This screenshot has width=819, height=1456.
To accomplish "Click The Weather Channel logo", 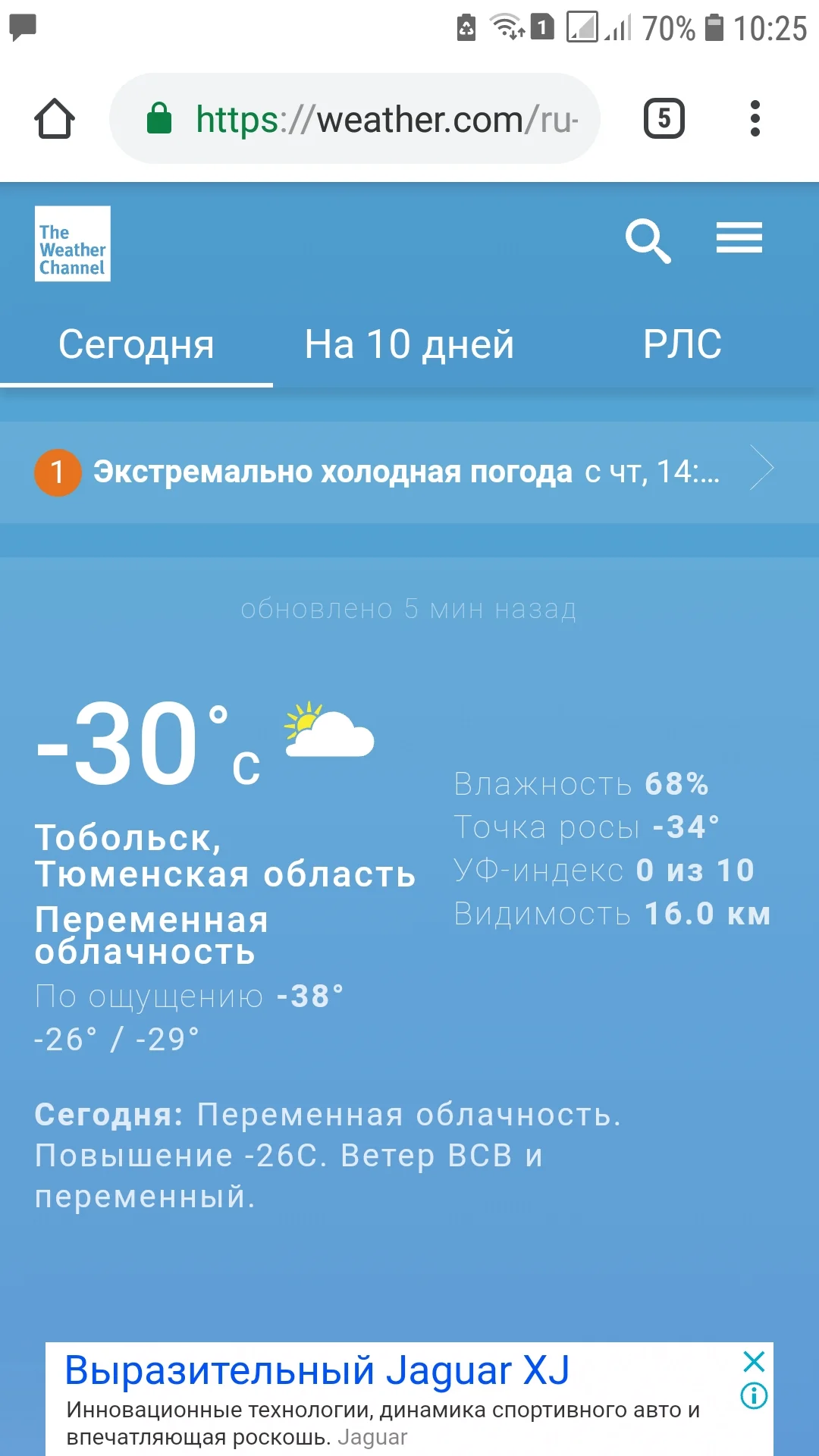I will [72, 245].
